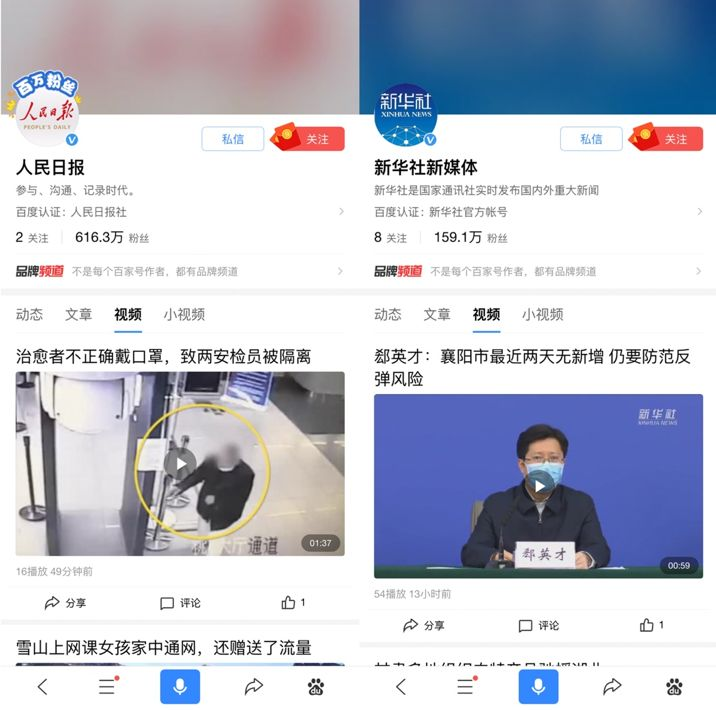Open 评论 under the 郄英才 video
716x710 pixels.
point(539,625)
